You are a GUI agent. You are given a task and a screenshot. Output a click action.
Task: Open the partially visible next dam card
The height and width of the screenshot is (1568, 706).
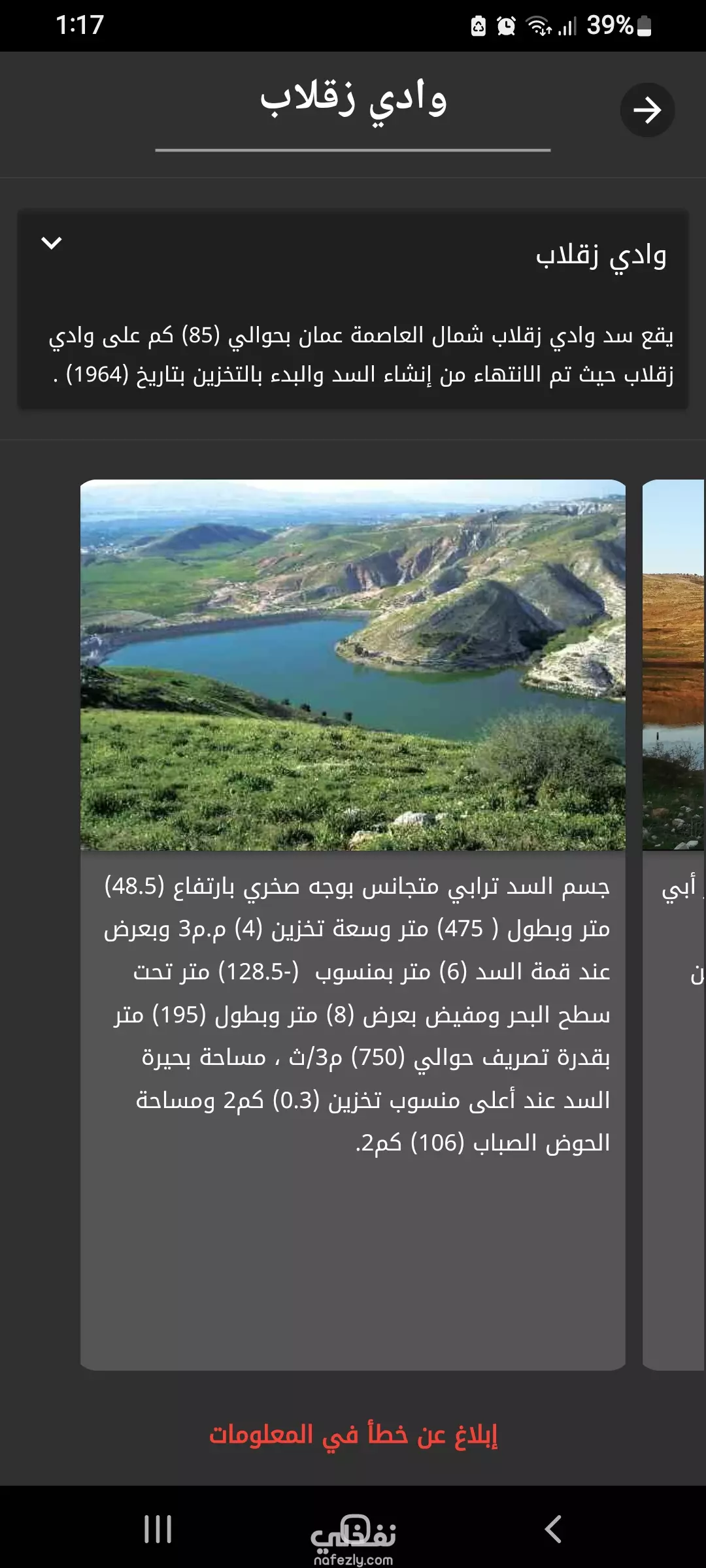(674, 924)
